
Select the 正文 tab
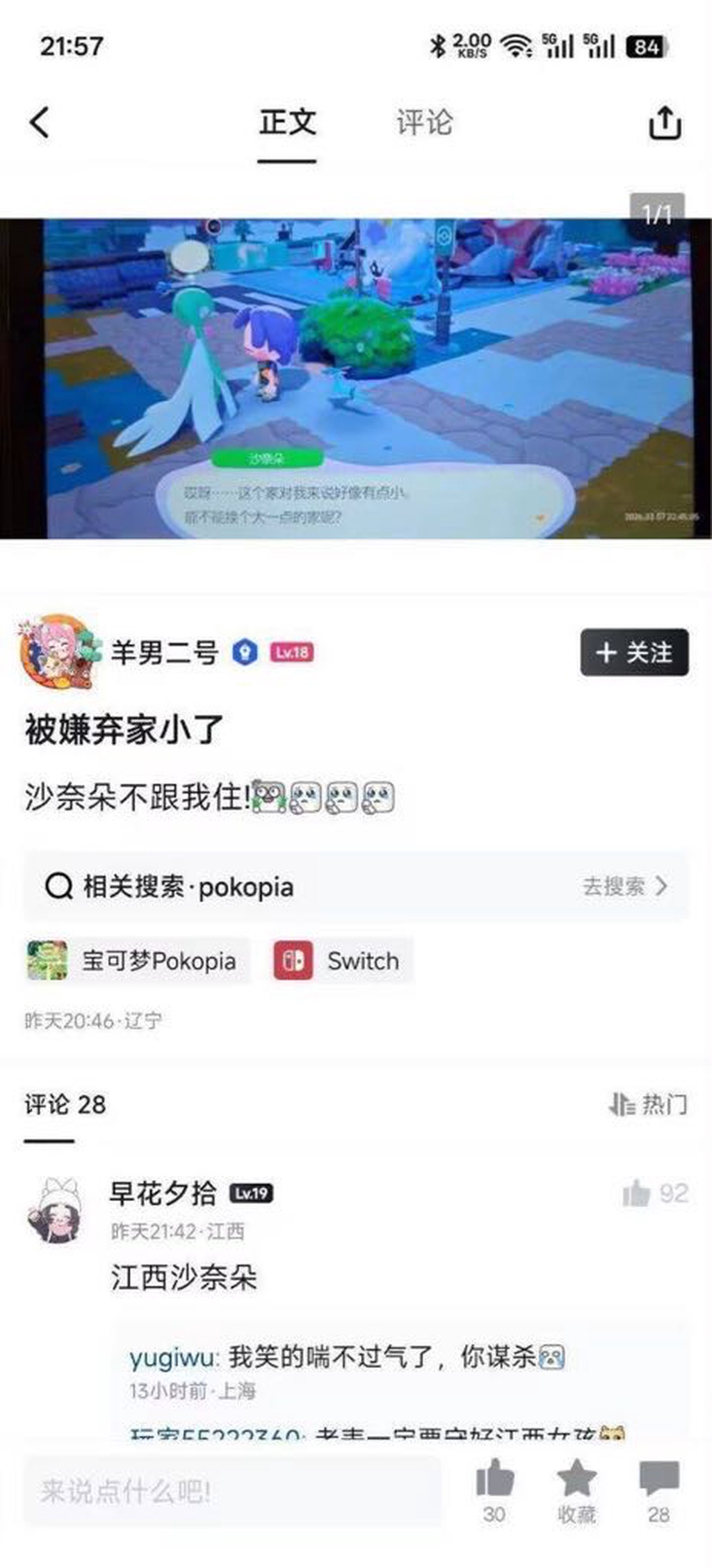[x=287, y=123]
